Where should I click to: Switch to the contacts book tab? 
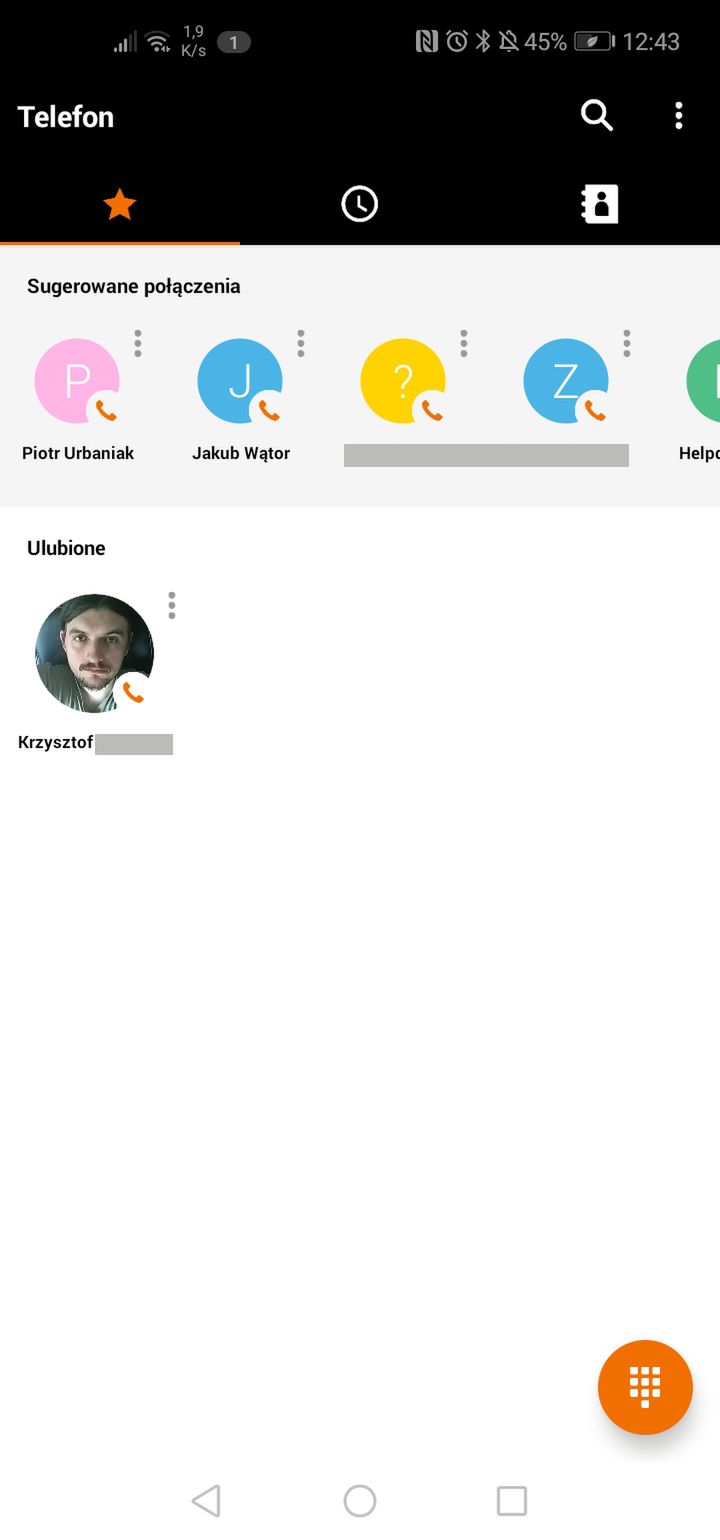(600, 204)
